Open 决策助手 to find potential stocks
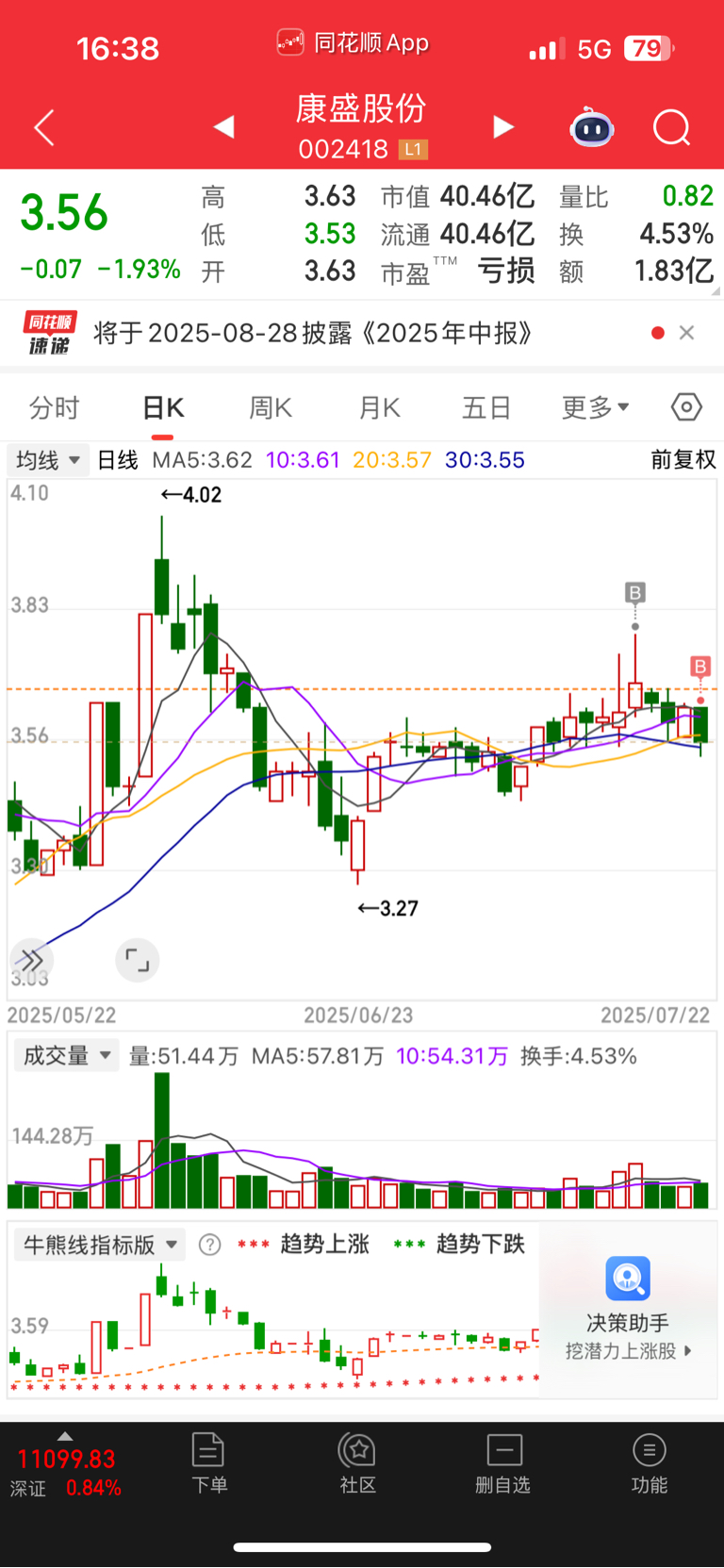 [628, 1311]
